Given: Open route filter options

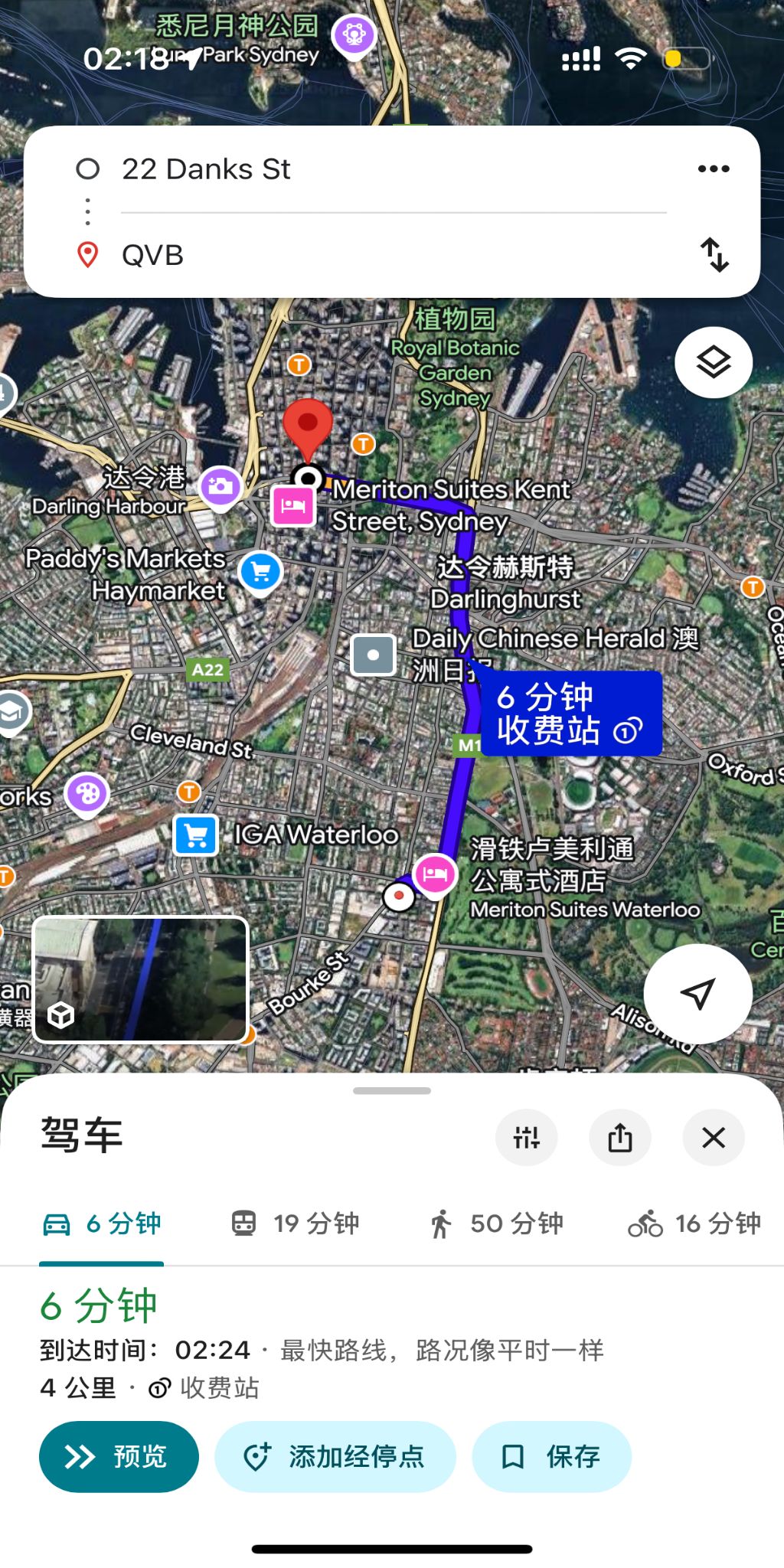Looking at the screenshot, I should click(x=527, y=1138).
